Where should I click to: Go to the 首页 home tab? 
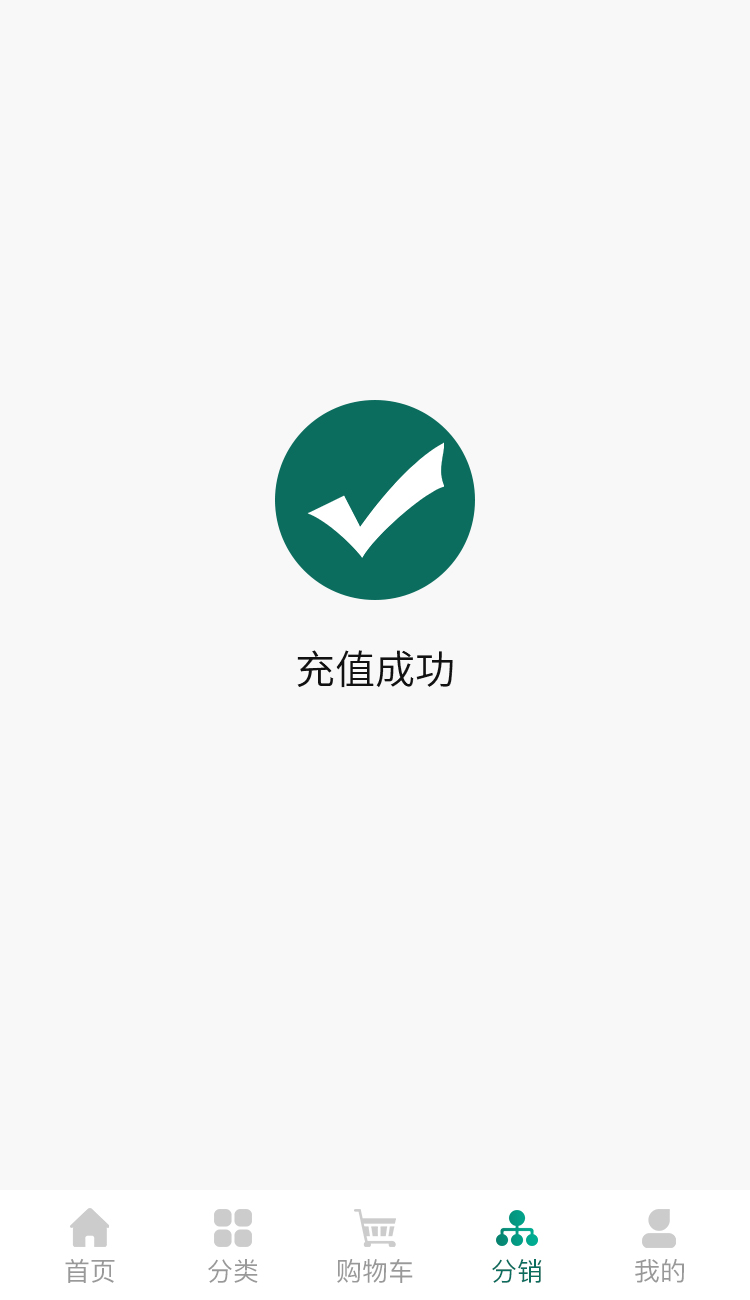click(90, 1245)
